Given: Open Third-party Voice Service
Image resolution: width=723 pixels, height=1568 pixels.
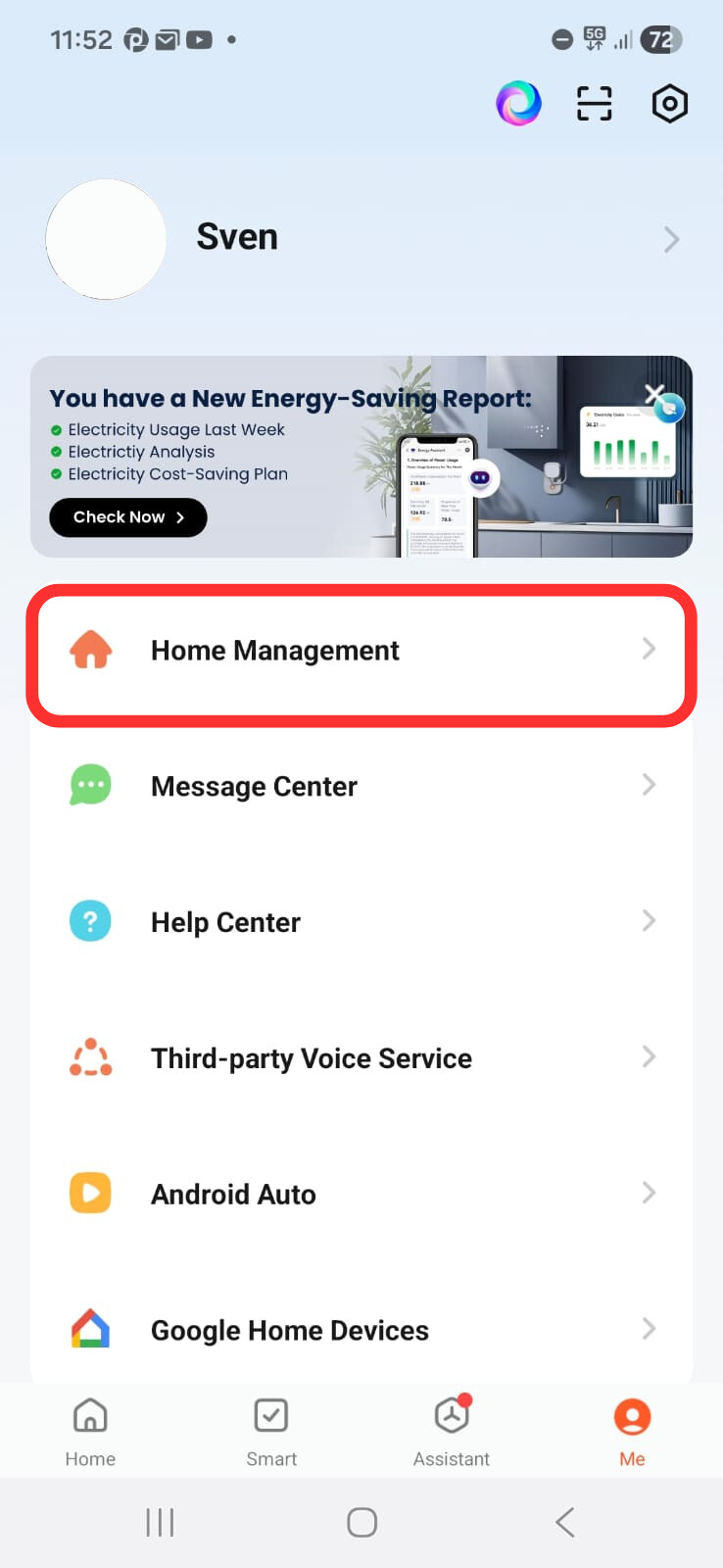Looking at the screenshot, I should 361,1058.
